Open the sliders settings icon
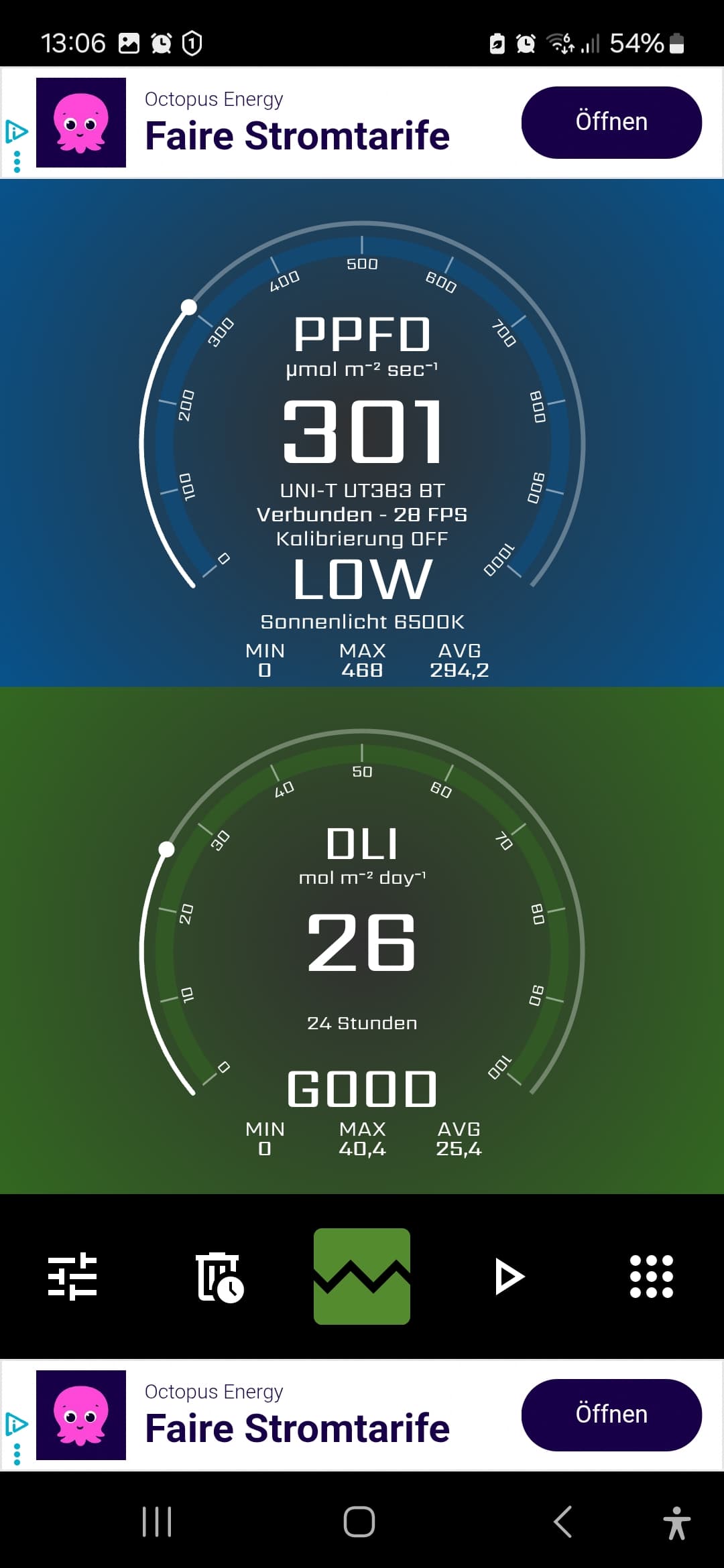The image size is (724, 1568). (x=72, y=1277)
